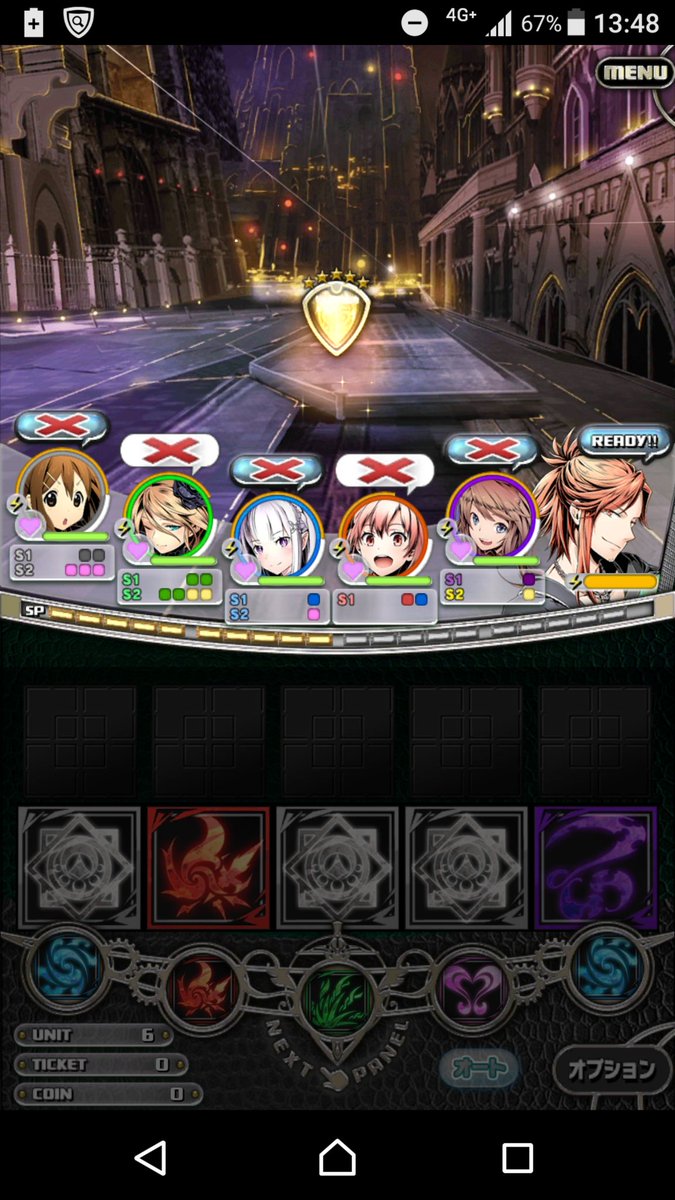Tap the green leaf next panel orb
The width and height of the screenshot is (675, 1200).
coord(337,988)
